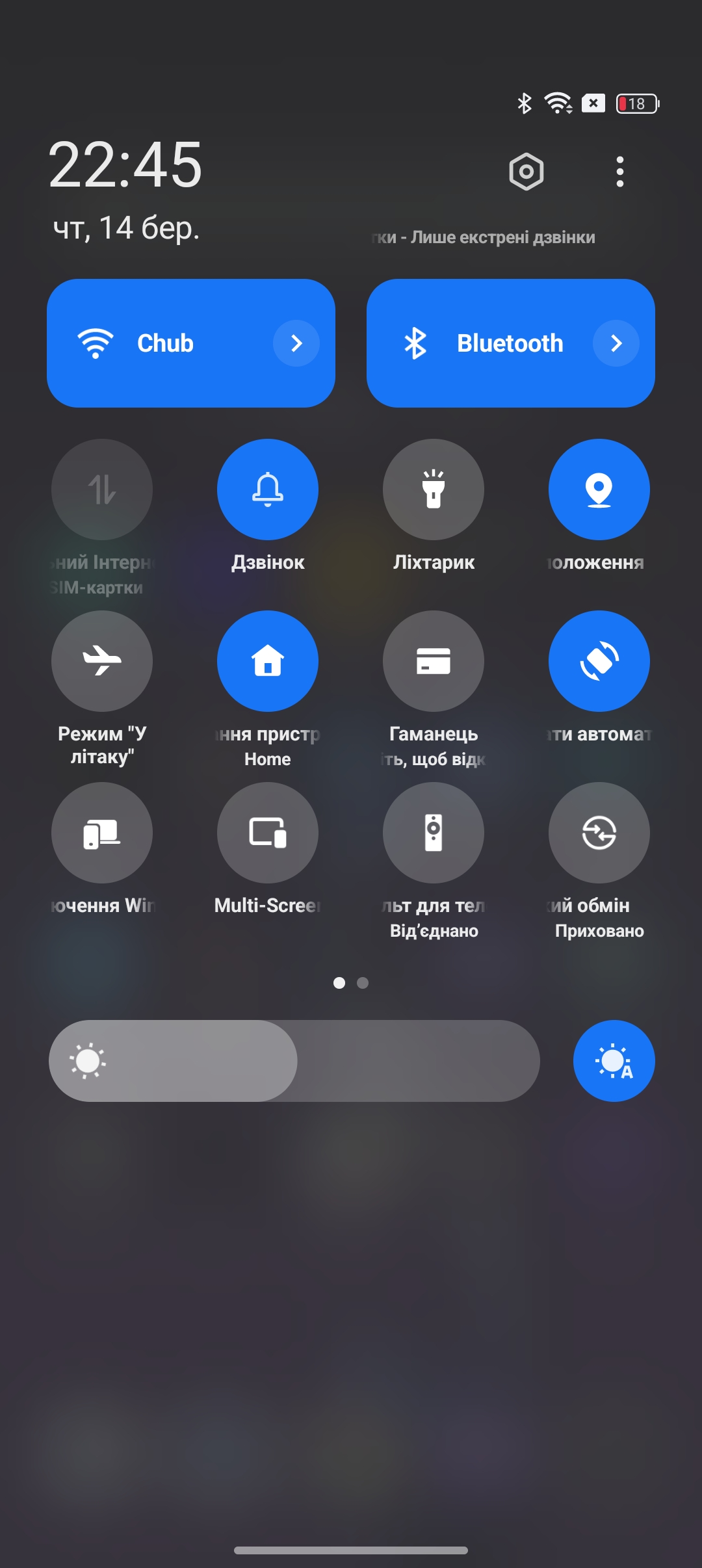Turn on the Ліхтарик flashlight
Image resolution: width=702 pixels, height=1568 pixels.
pos(434,490)
